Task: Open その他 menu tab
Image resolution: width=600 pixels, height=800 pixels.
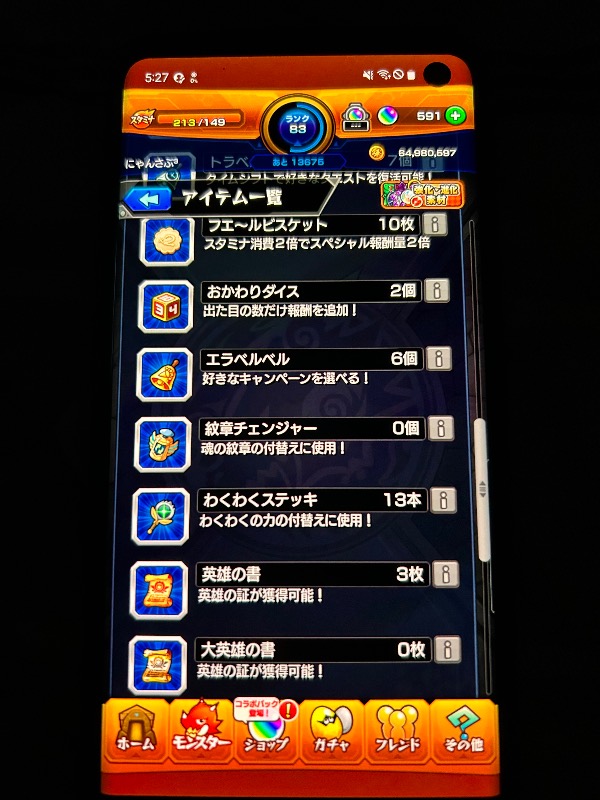Action: click(x=463, y=731)
